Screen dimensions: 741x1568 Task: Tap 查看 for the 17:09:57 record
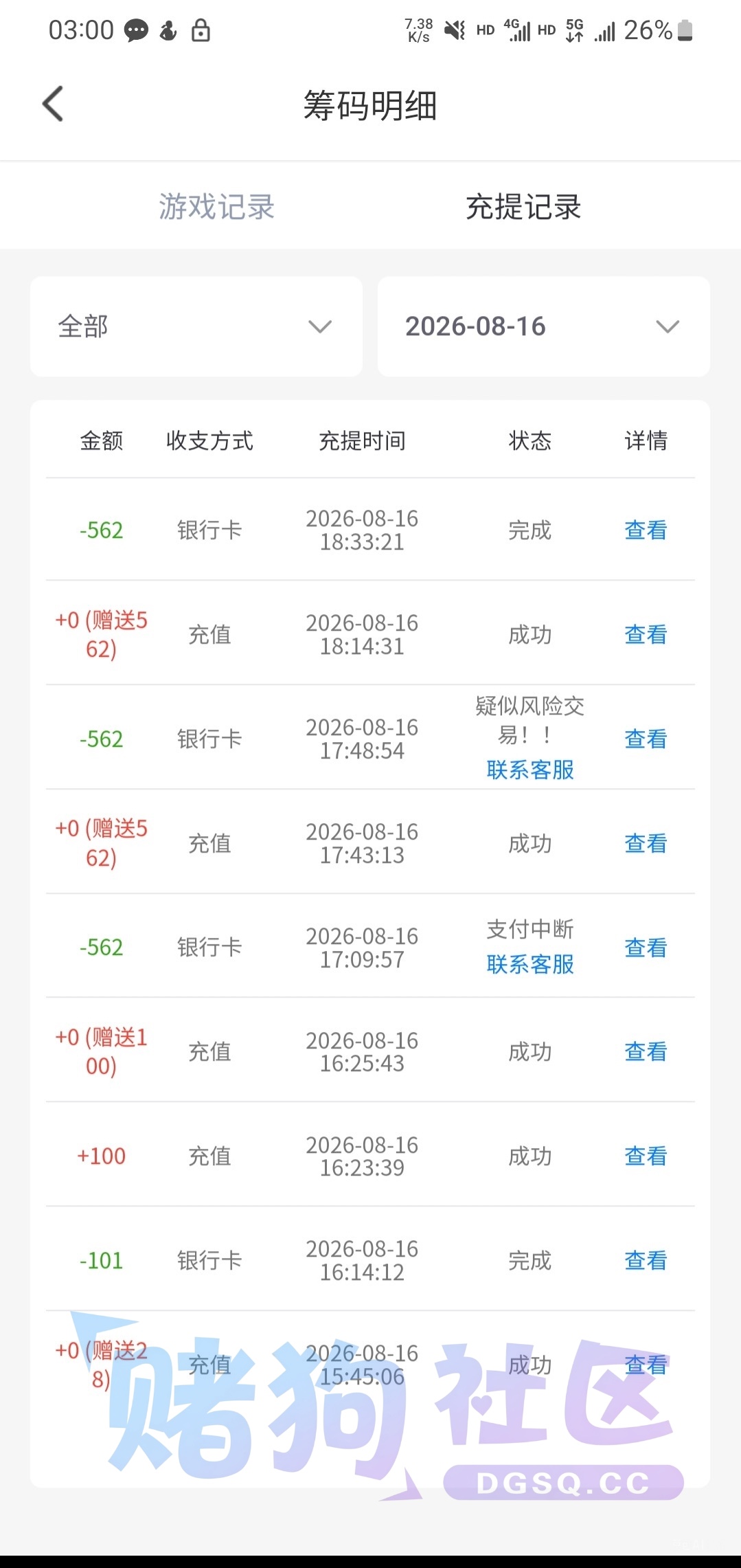[646, 948]
